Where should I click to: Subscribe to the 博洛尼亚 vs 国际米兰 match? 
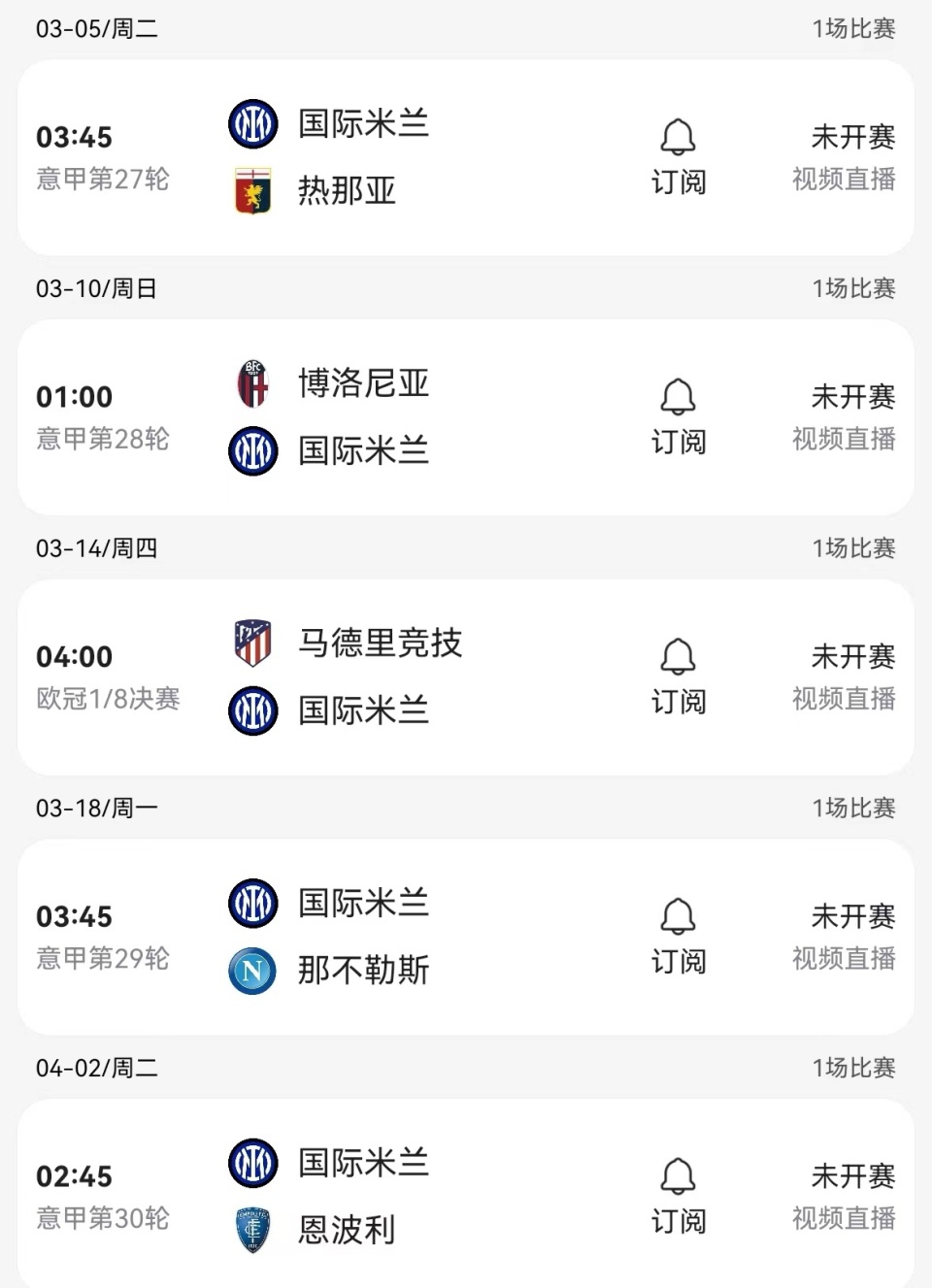coord(678,417)
